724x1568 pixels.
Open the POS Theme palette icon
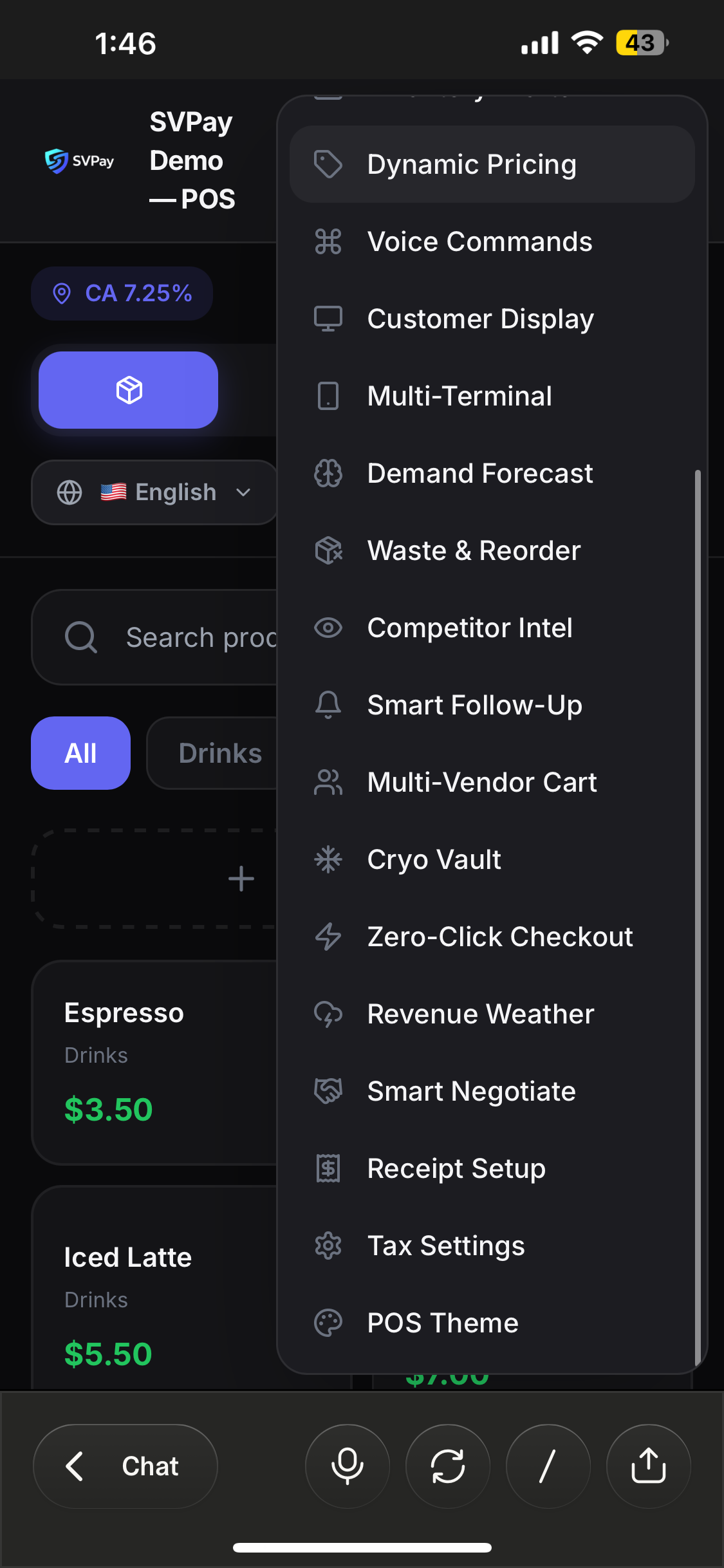[328, 1323]
